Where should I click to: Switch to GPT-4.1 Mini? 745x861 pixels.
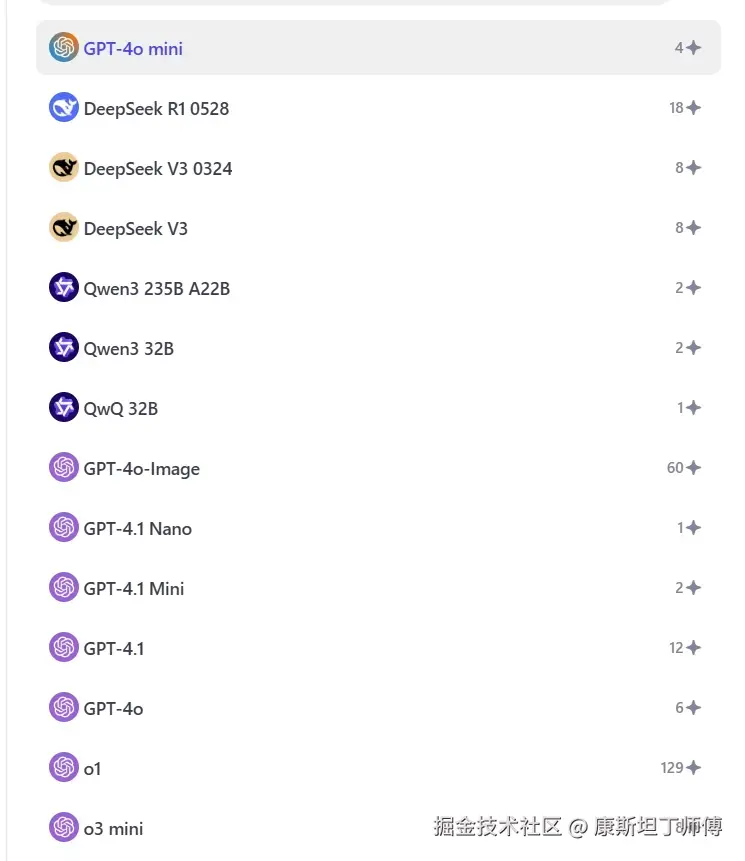click(x=134, y=588)
